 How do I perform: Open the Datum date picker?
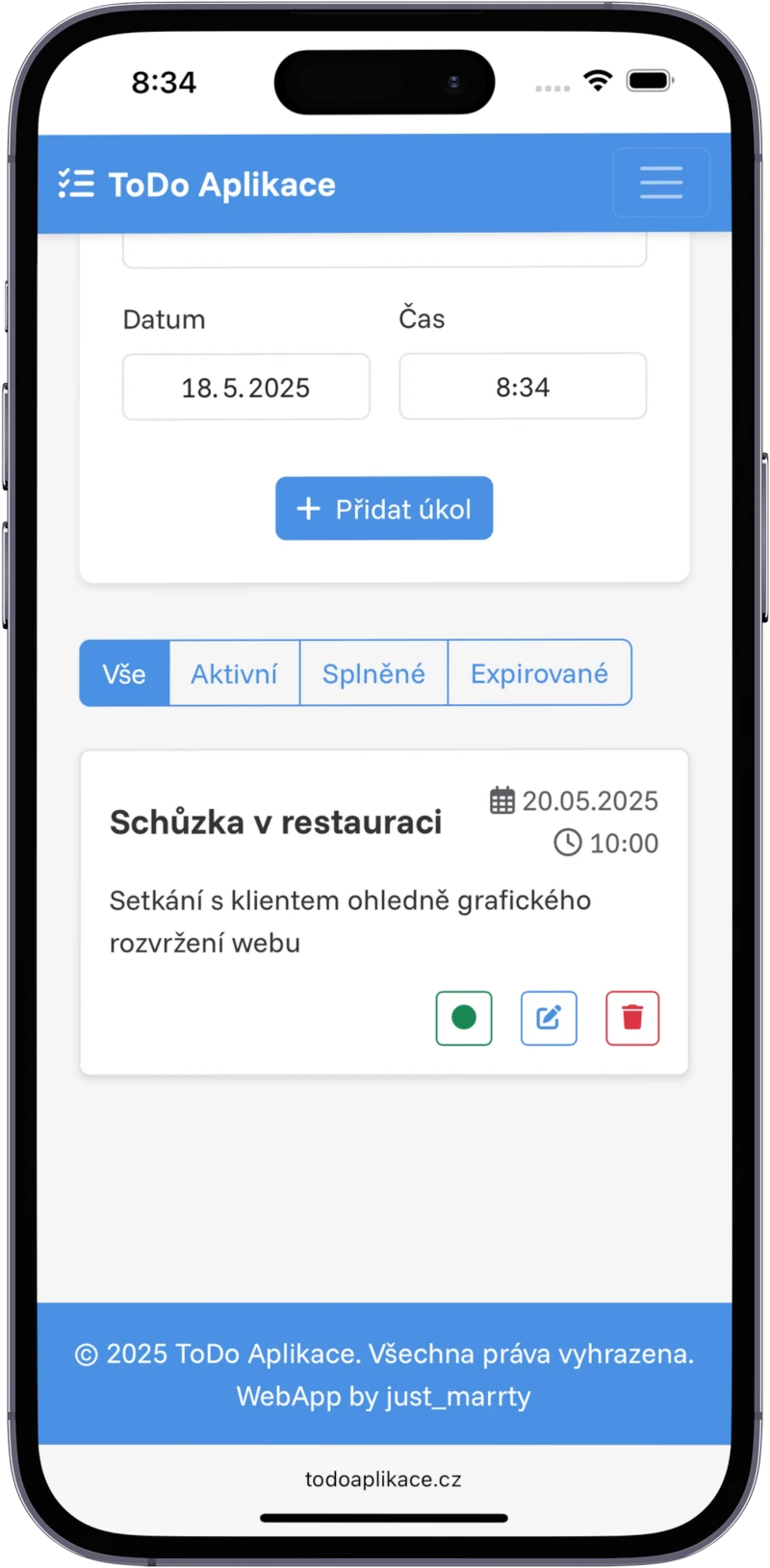pos(246,387)
